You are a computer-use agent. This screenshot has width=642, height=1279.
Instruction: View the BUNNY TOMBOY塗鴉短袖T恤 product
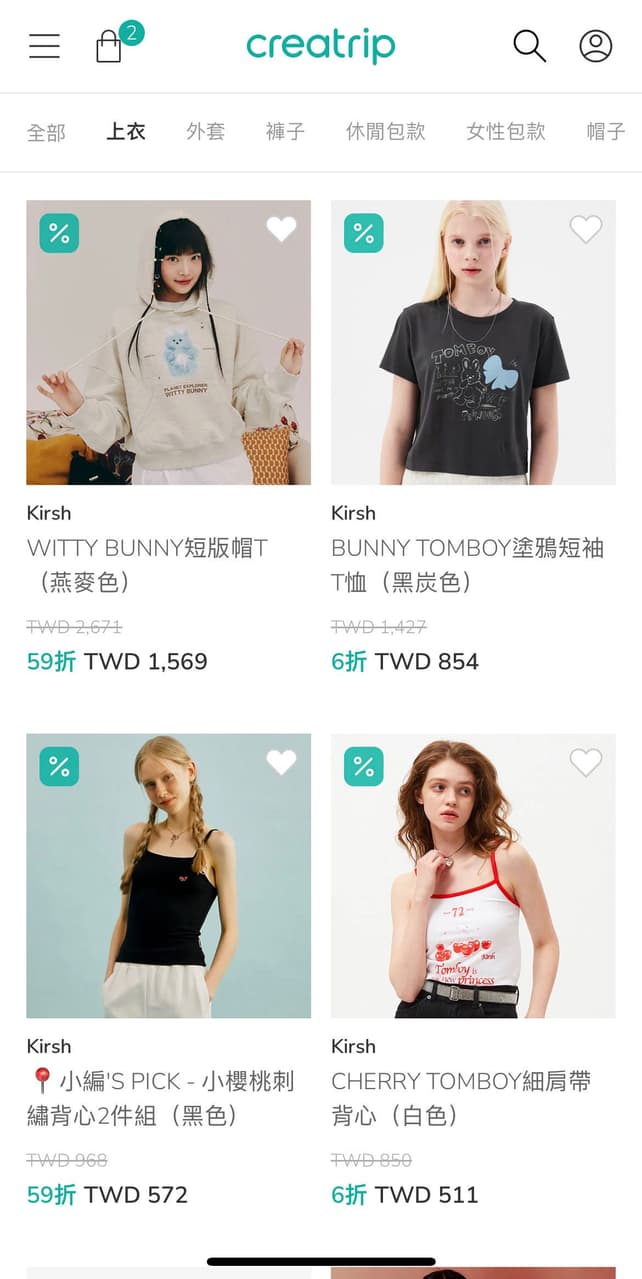473,343
